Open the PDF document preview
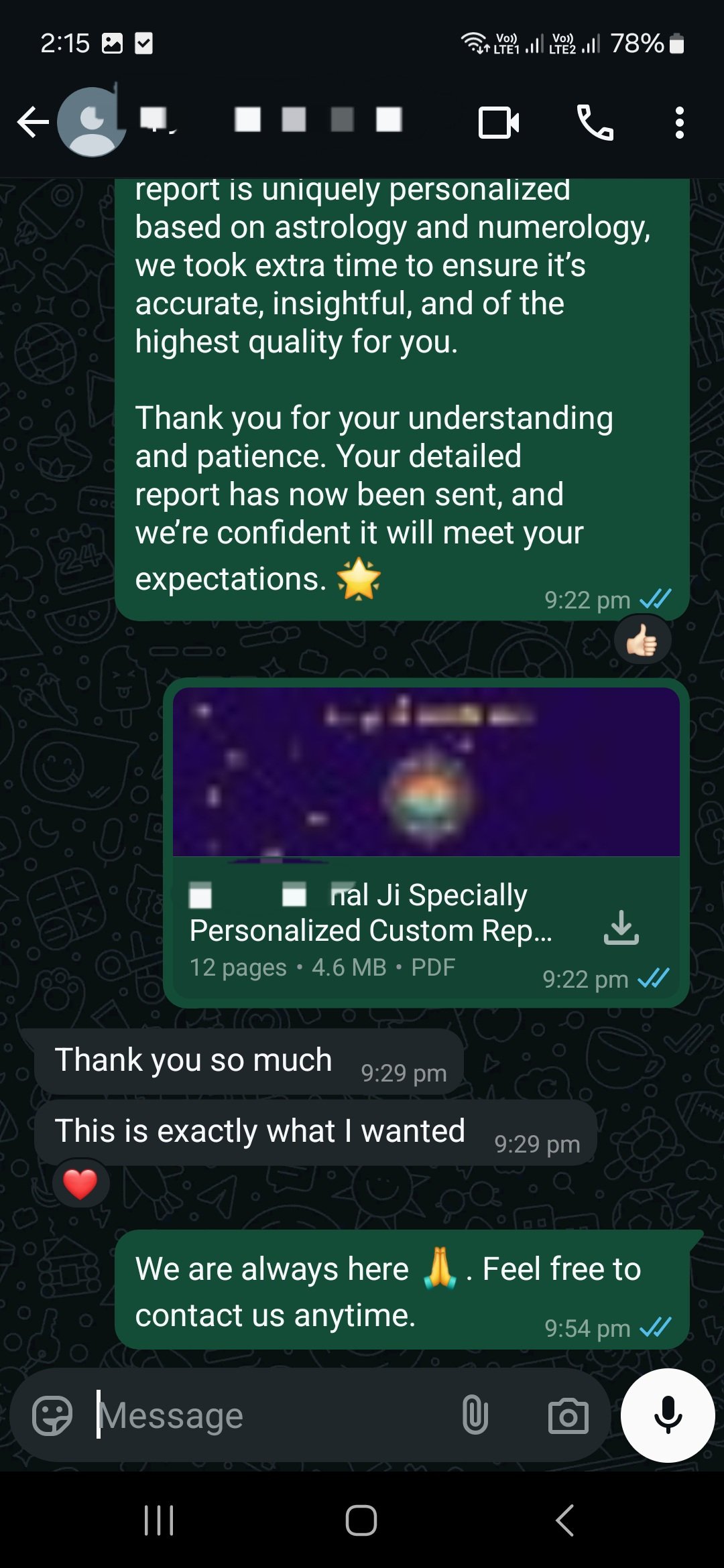 (x=426, y=773)
